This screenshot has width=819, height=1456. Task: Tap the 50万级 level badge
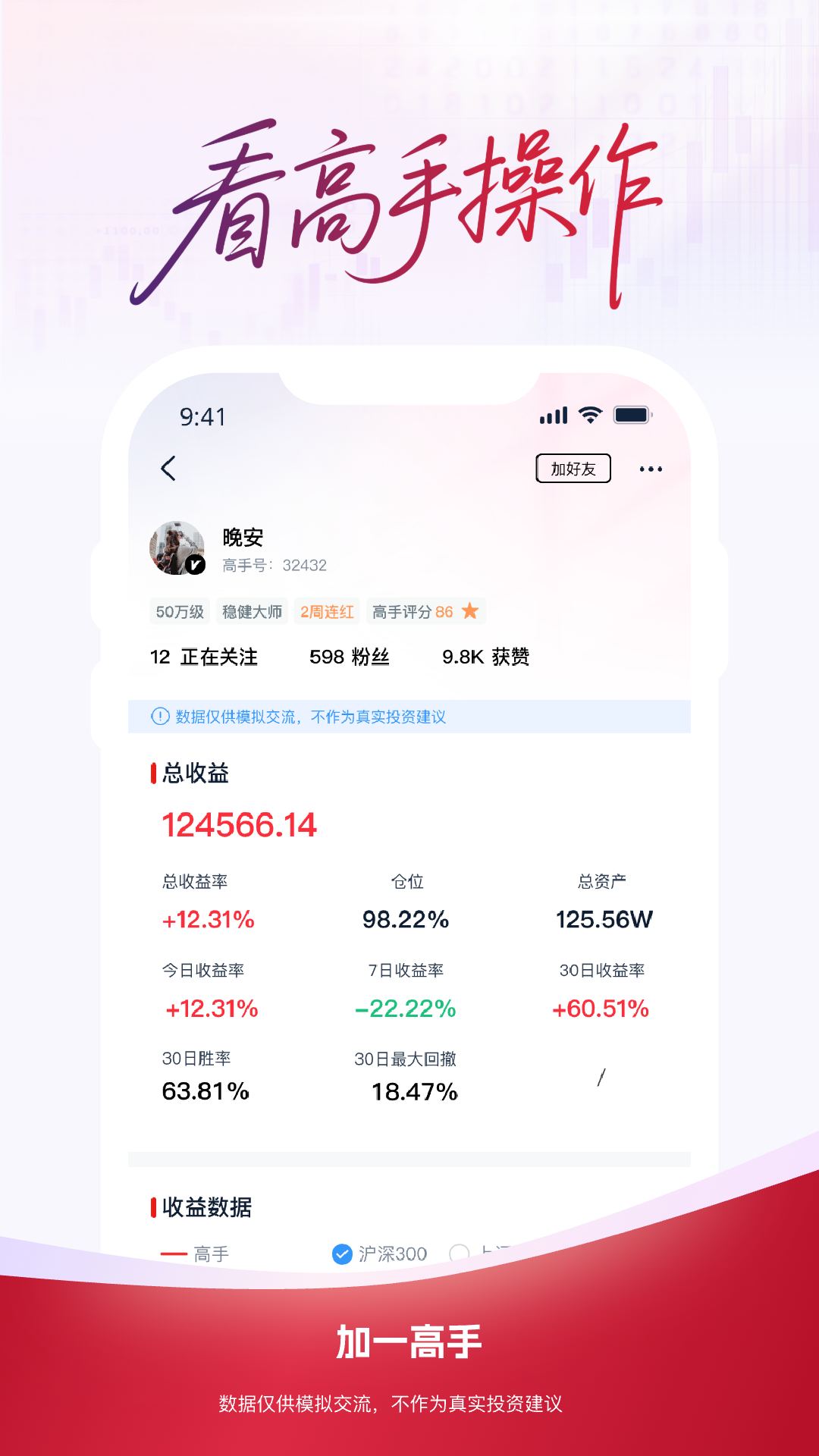[180, 610]
